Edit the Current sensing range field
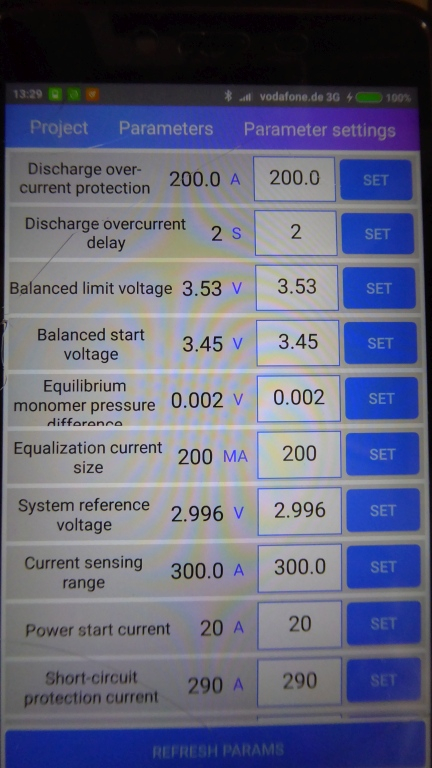The width and height of the screenshot is (432, 768). [x=300, y=568]
